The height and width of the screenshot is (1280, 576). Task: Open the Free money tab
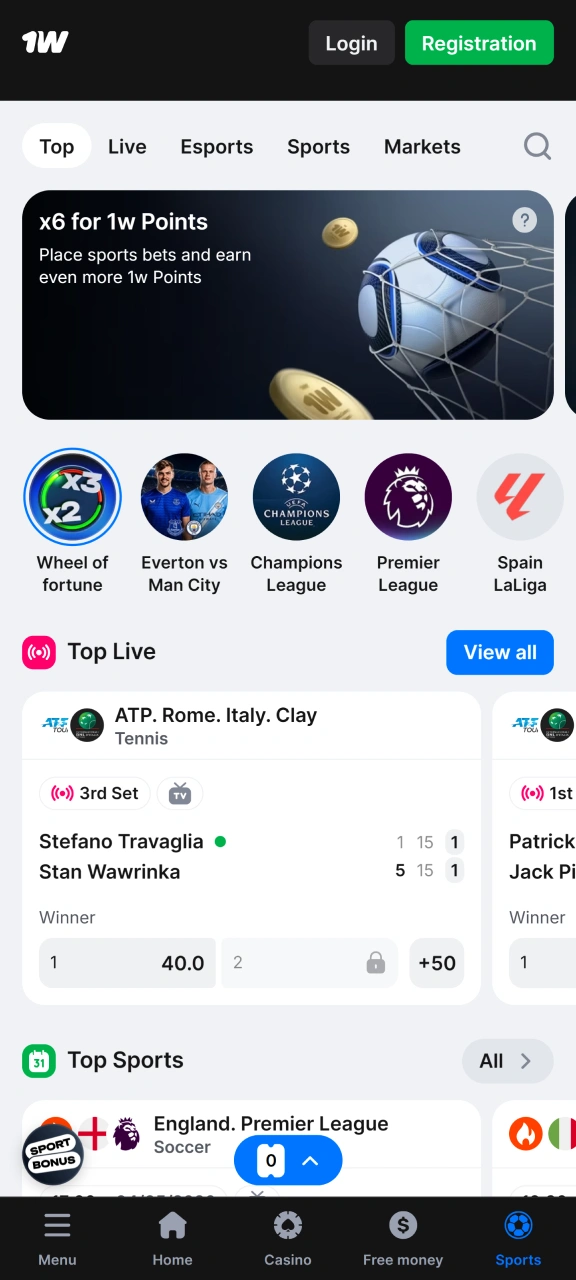point(403,1238)
